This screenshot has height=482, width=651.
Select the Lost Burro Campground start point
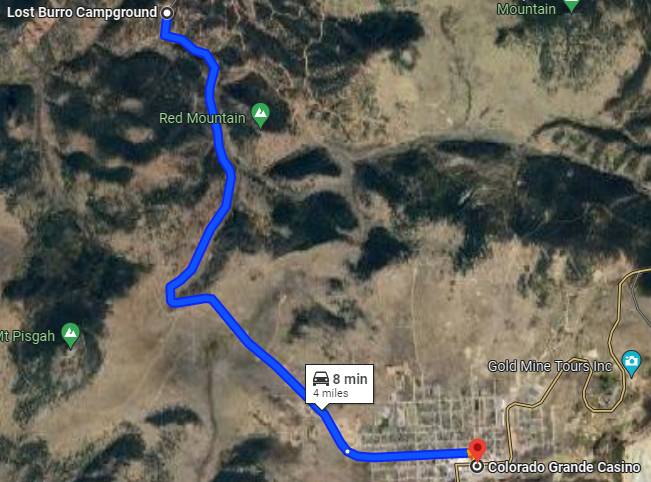166,13
